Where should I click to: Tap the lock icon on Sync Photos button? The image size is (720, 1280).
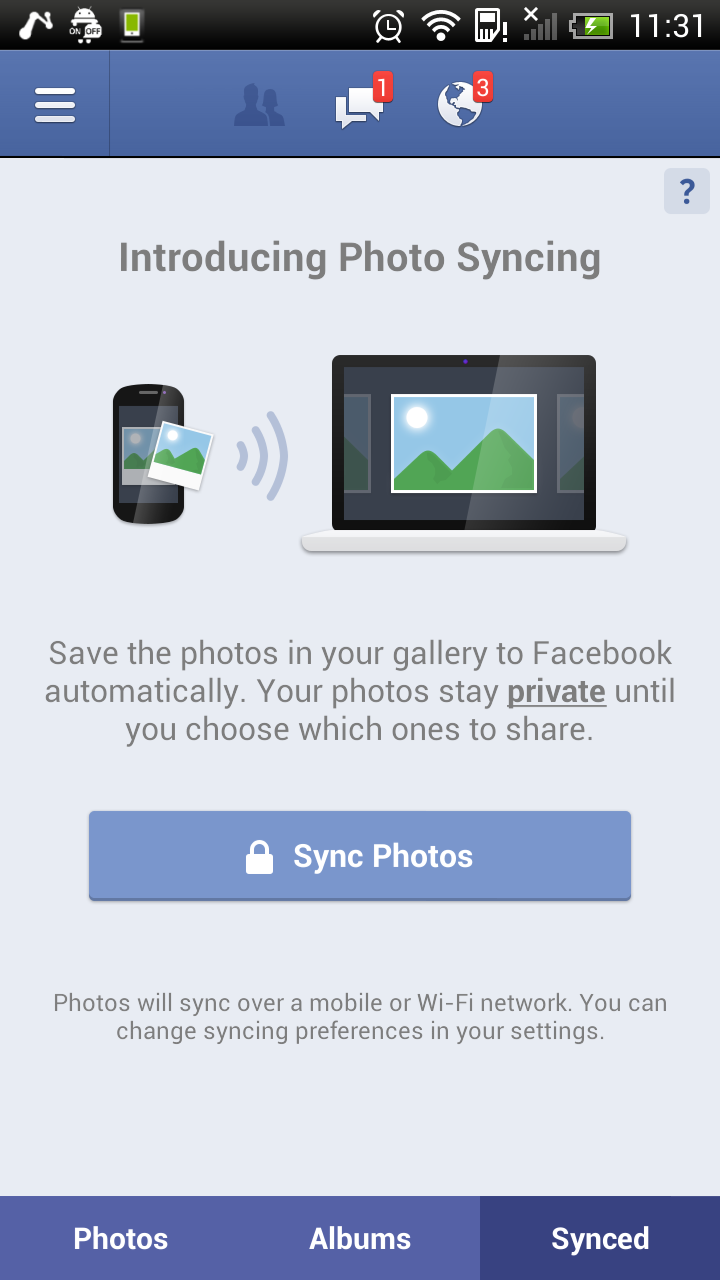coord(261,855)
